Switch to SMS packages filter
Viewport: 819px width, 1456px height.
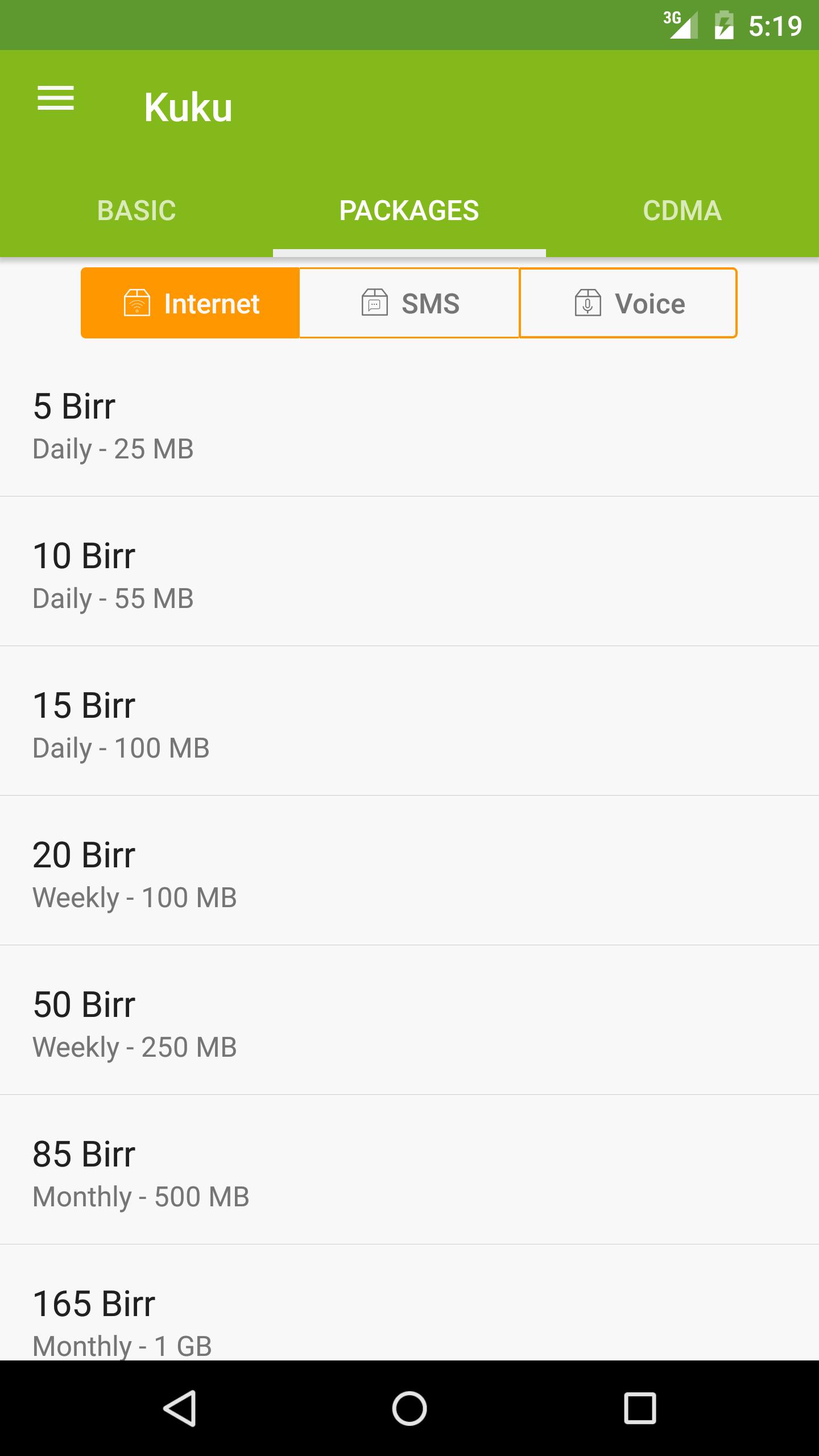[409, 303]
